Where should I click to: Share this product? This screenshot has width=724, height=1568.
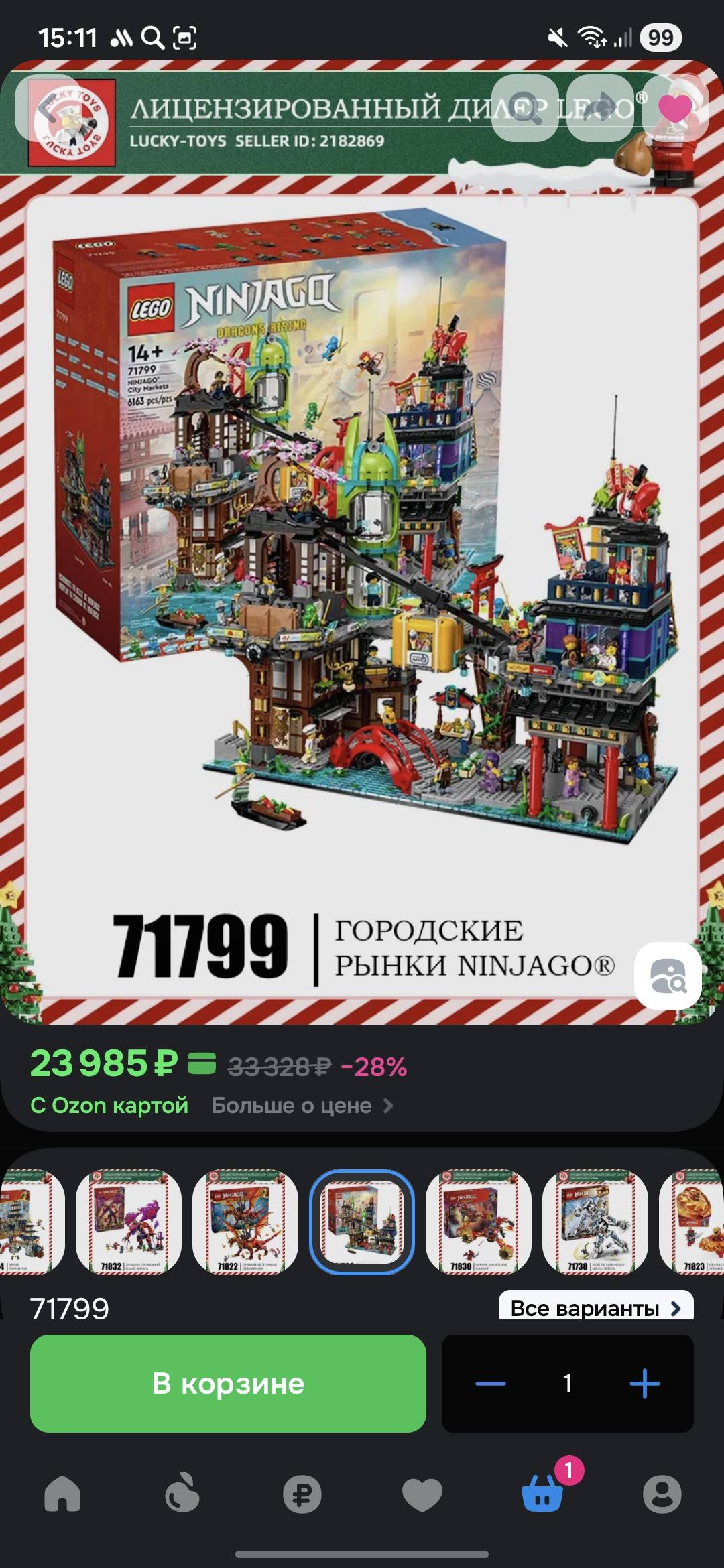coord(600,109)
